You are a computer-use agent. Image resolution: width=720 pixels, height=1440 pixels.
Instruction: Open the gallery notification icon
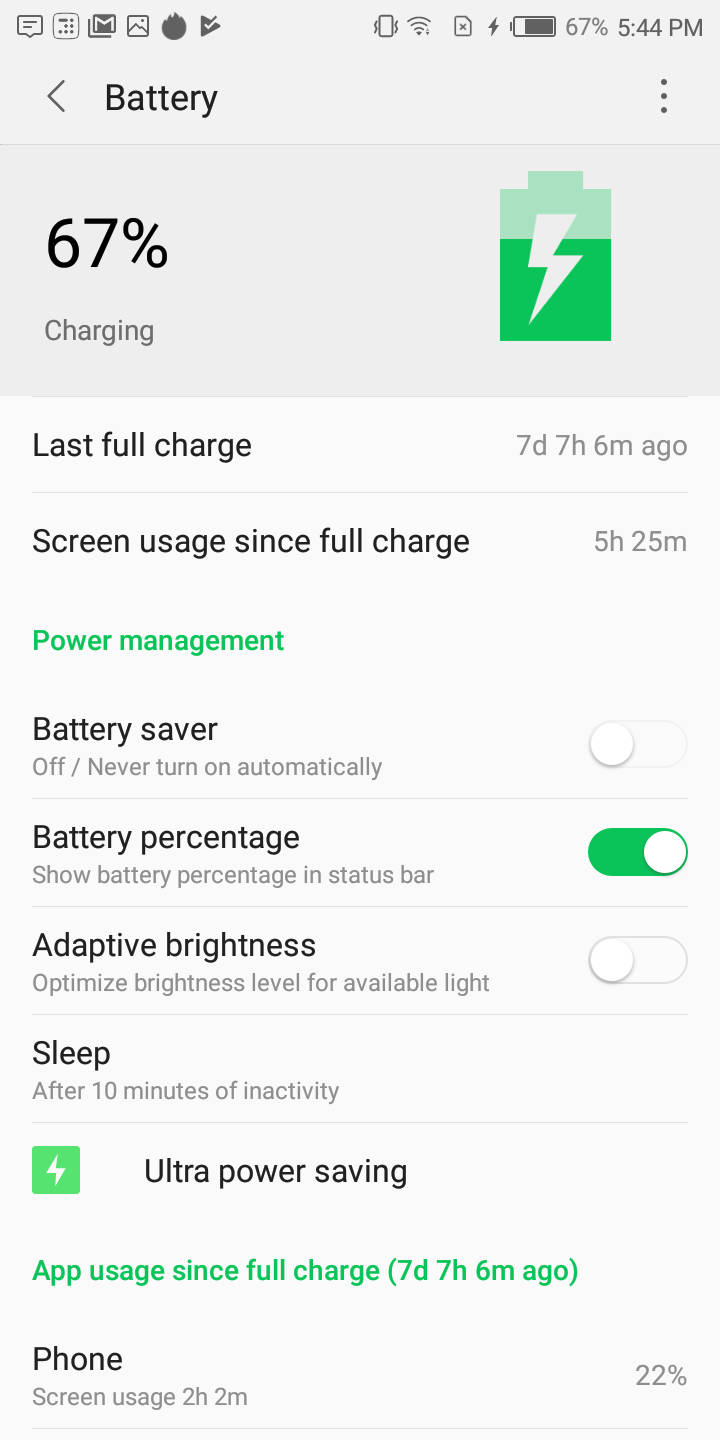point(137,25)
